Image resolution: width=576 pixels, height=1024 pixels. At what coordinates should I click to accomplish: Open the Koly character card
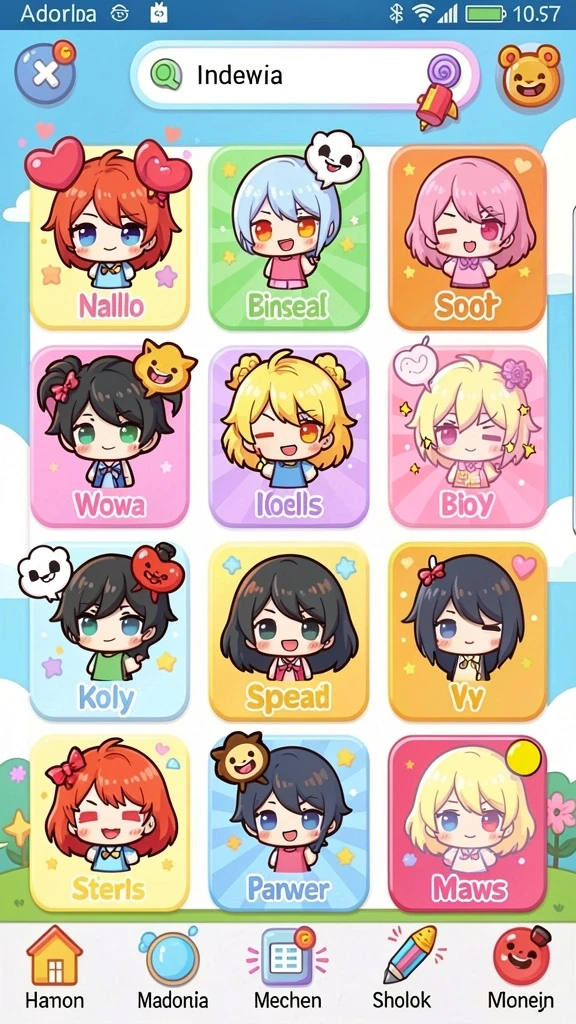click(x=110, y=631)
